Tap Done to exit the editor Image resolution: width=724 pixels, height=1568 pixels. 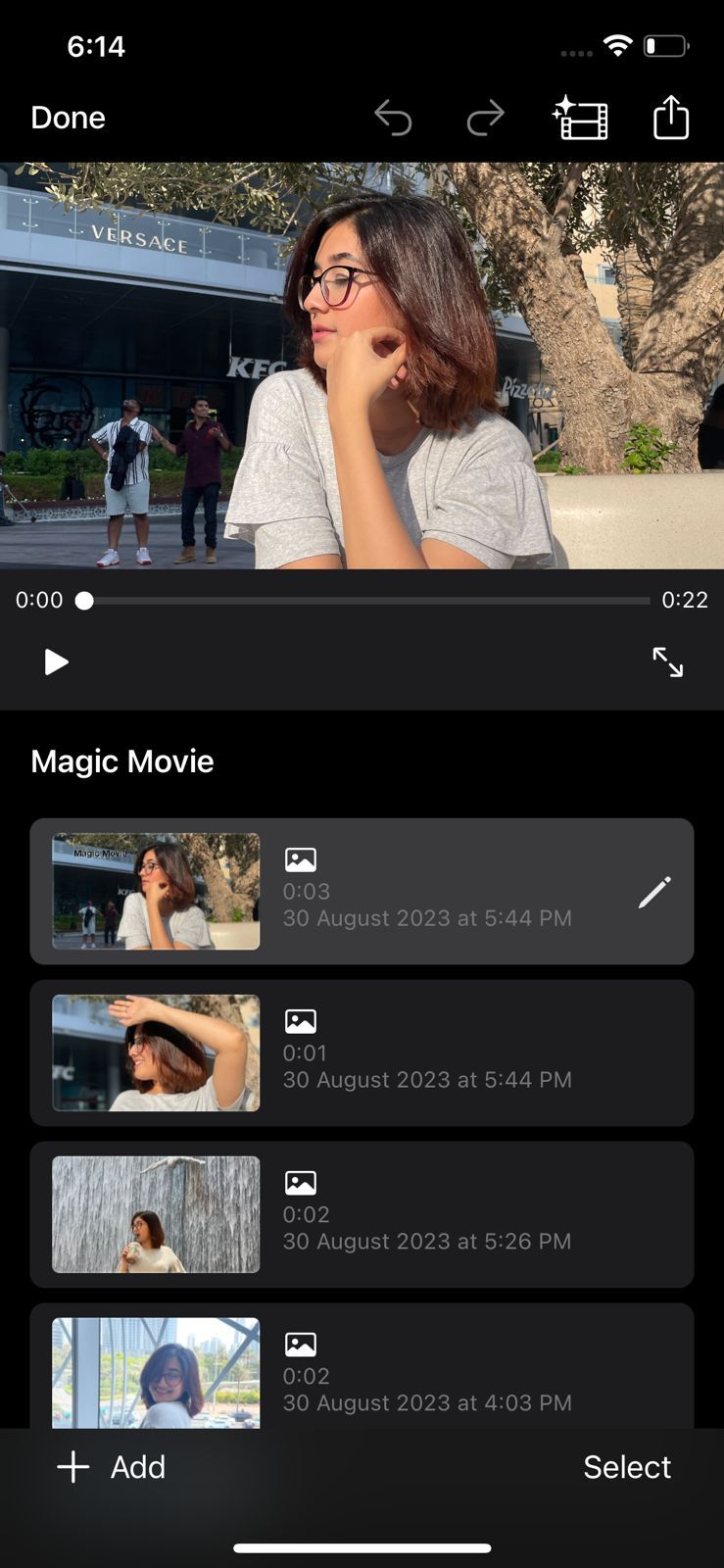pos(68,118)
